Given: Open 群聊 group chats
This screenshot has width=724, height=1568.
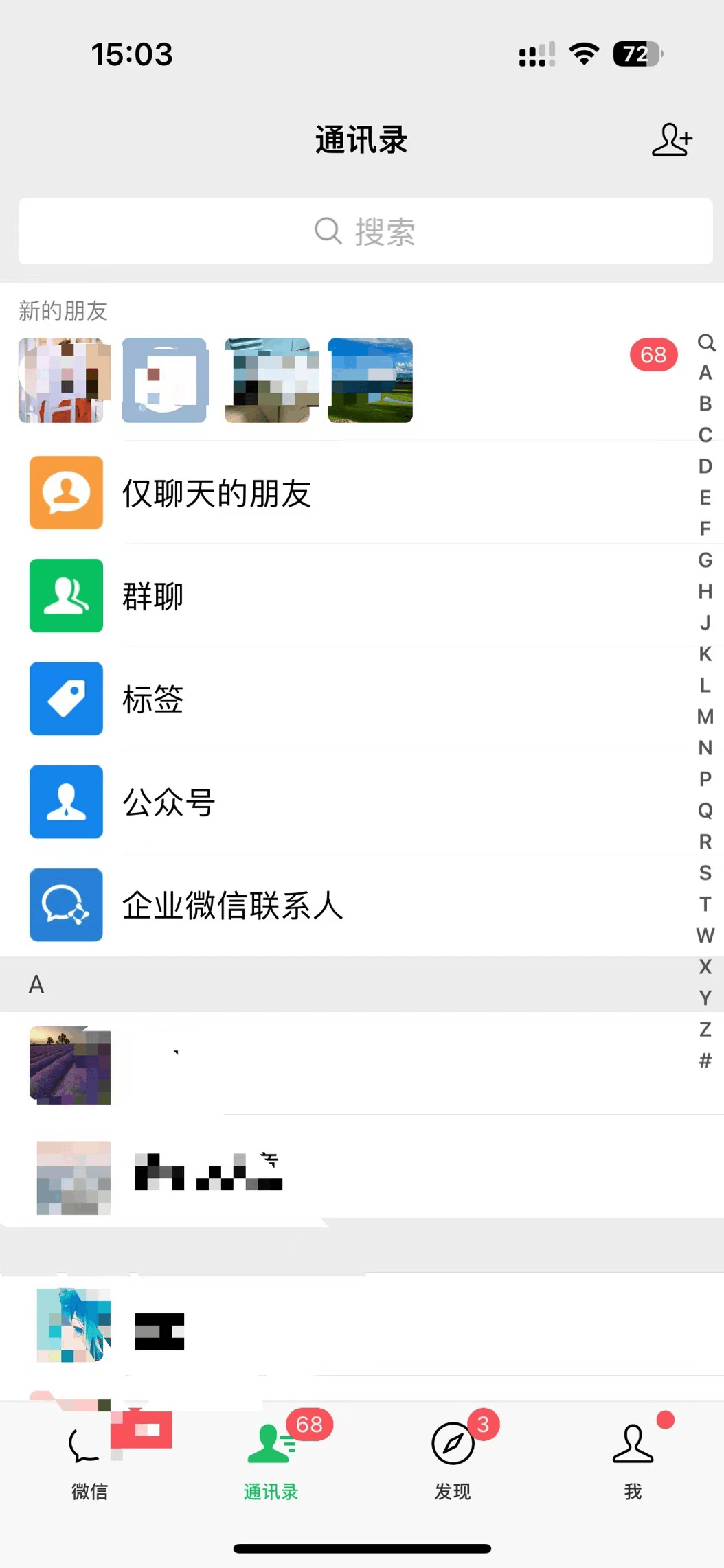Looking at the screenshot, I should pos(152,596).
